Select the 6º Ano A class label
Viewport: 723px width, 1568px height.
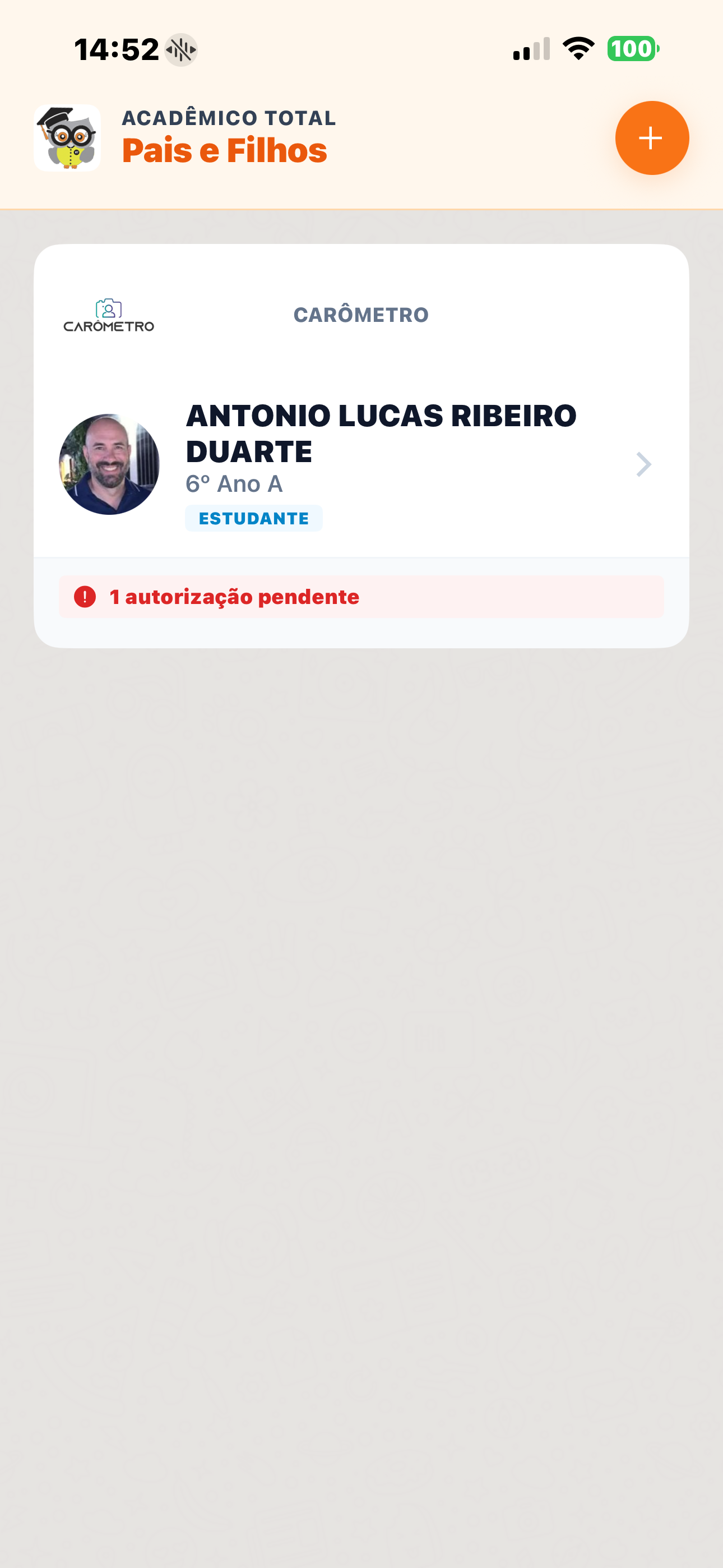coord(234,484)
